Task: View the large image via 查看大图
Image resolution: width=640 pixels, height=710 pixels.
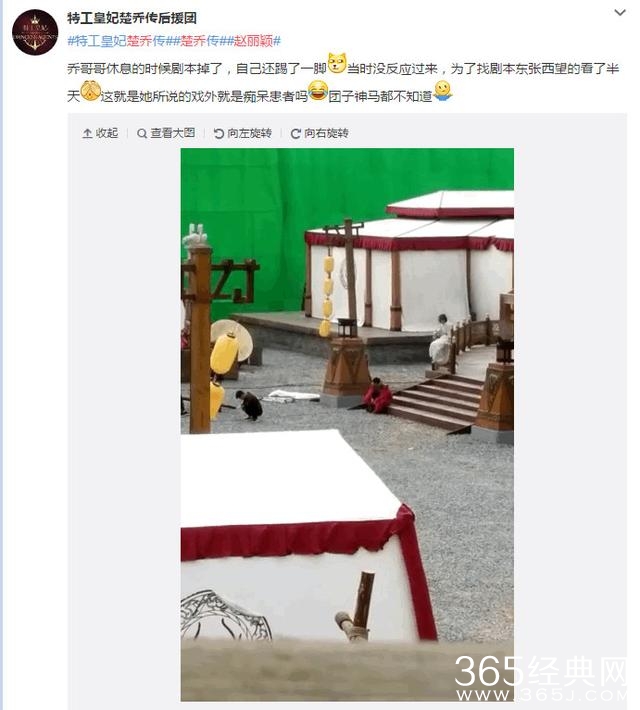Action: (x=166, y=133)
